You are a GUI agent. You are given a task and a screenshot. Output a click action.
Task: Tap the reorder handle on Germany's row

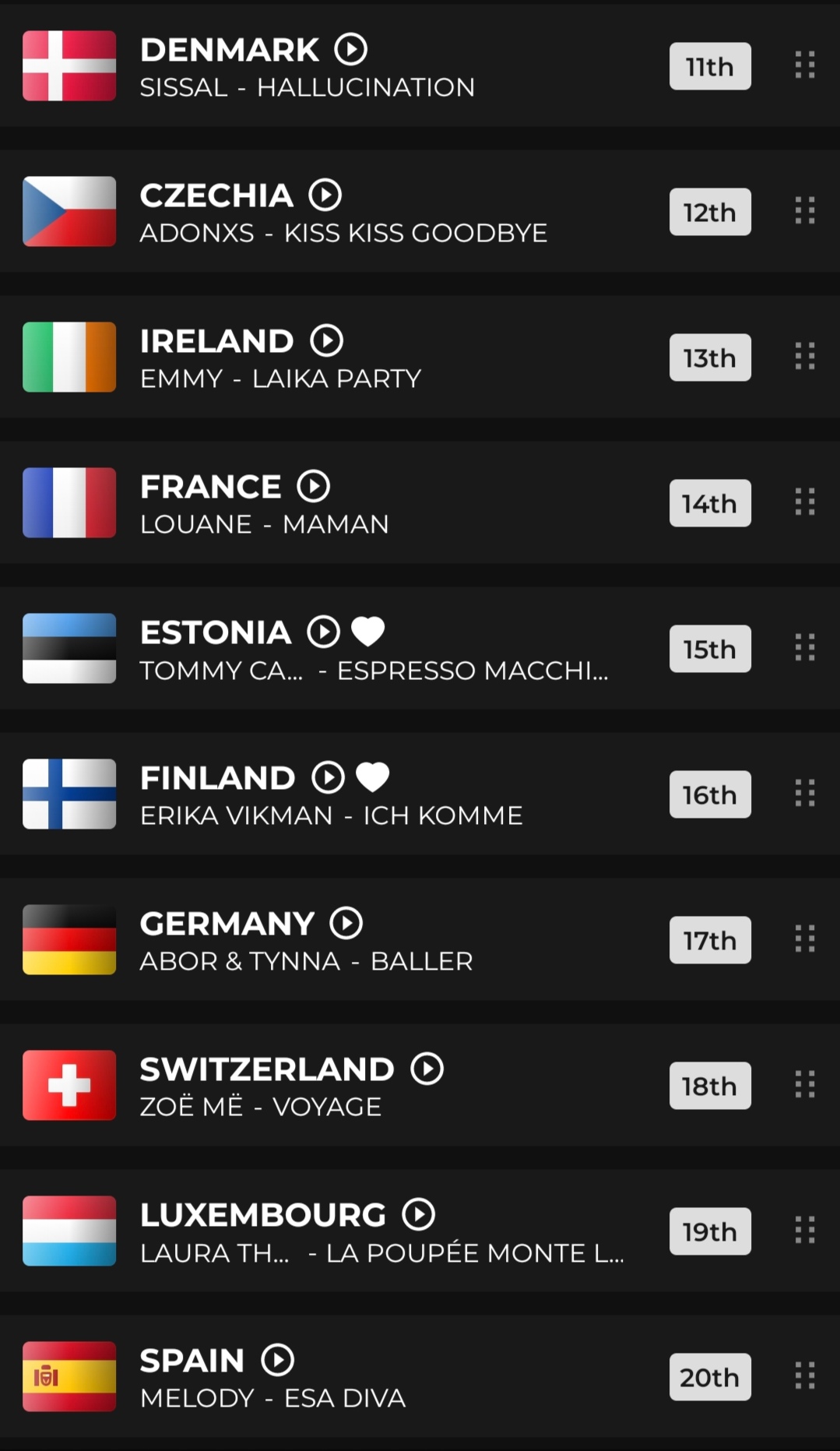805,939
